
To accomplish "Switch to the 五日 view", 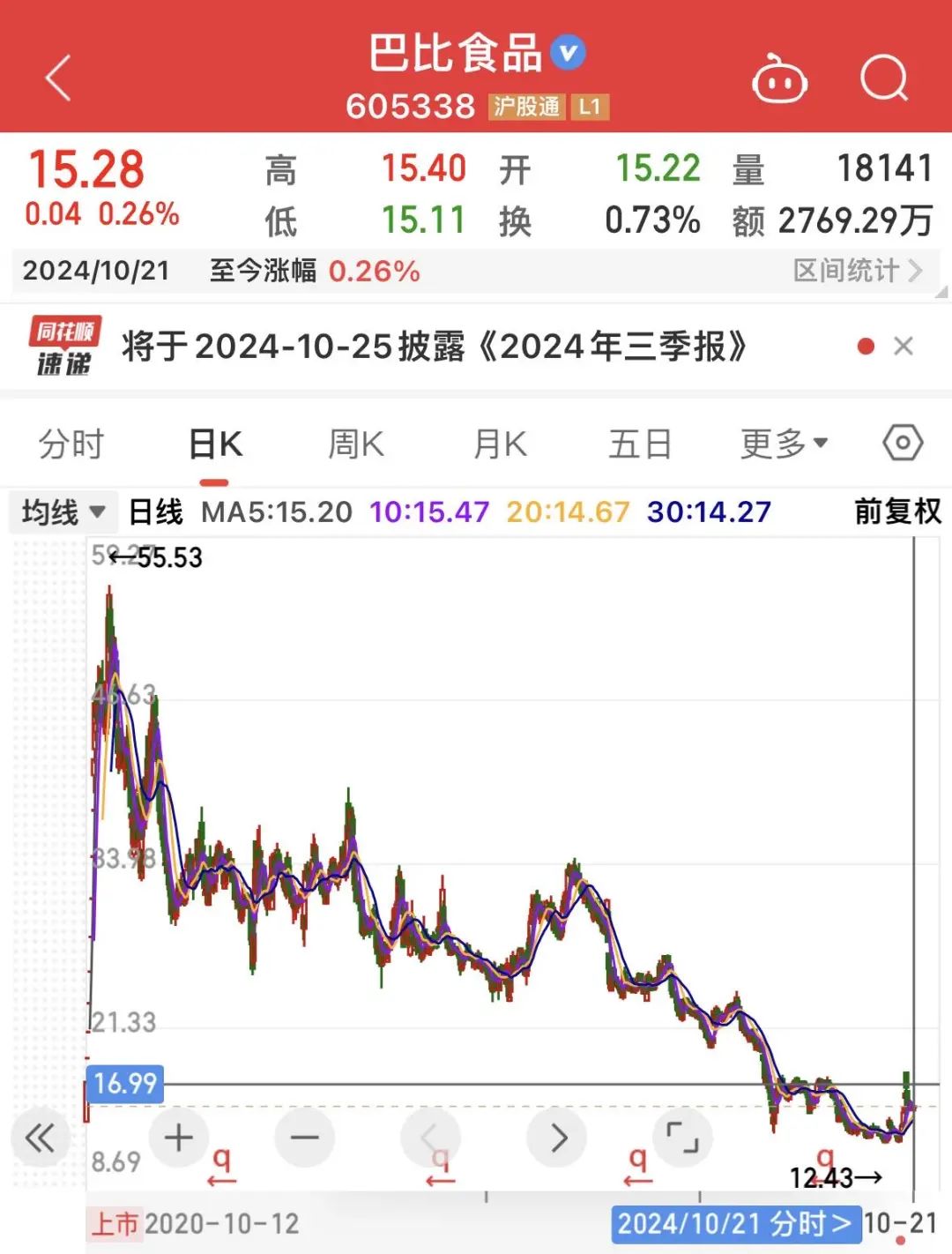I will 640,444.
